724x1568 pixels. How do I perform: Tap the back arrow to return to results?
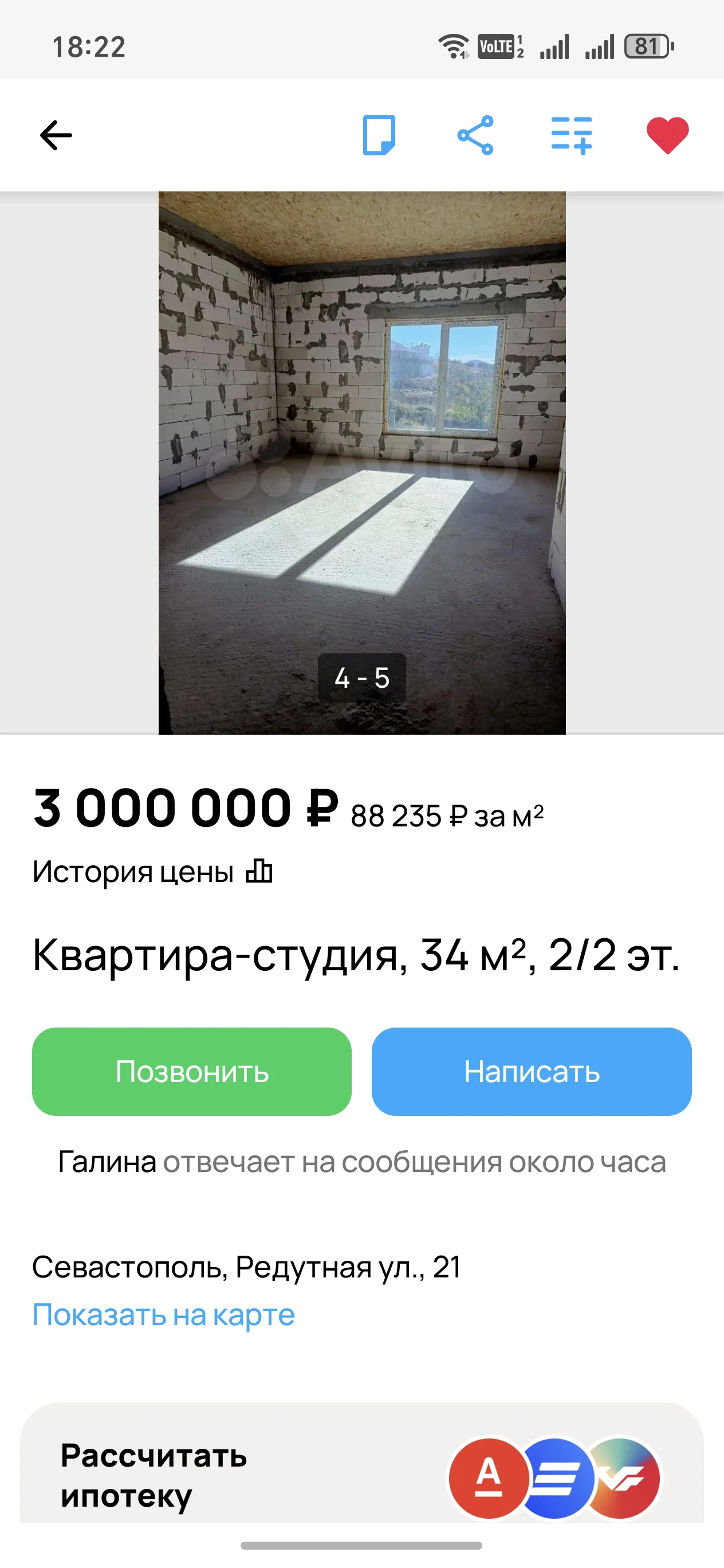click(56, 136)
